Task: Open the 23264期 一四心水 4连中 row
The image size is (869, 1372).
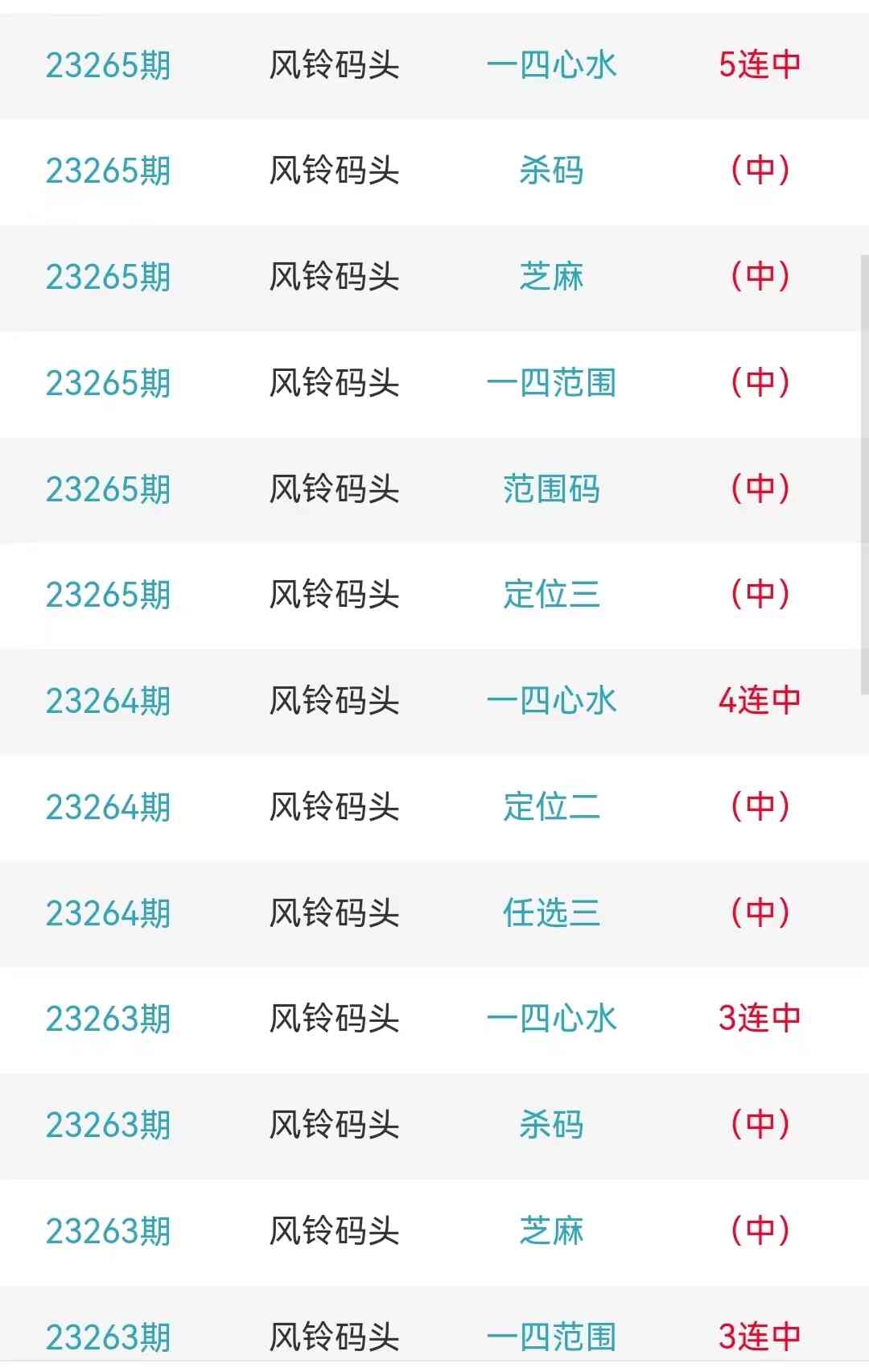Action: click(x=551, y=701)
